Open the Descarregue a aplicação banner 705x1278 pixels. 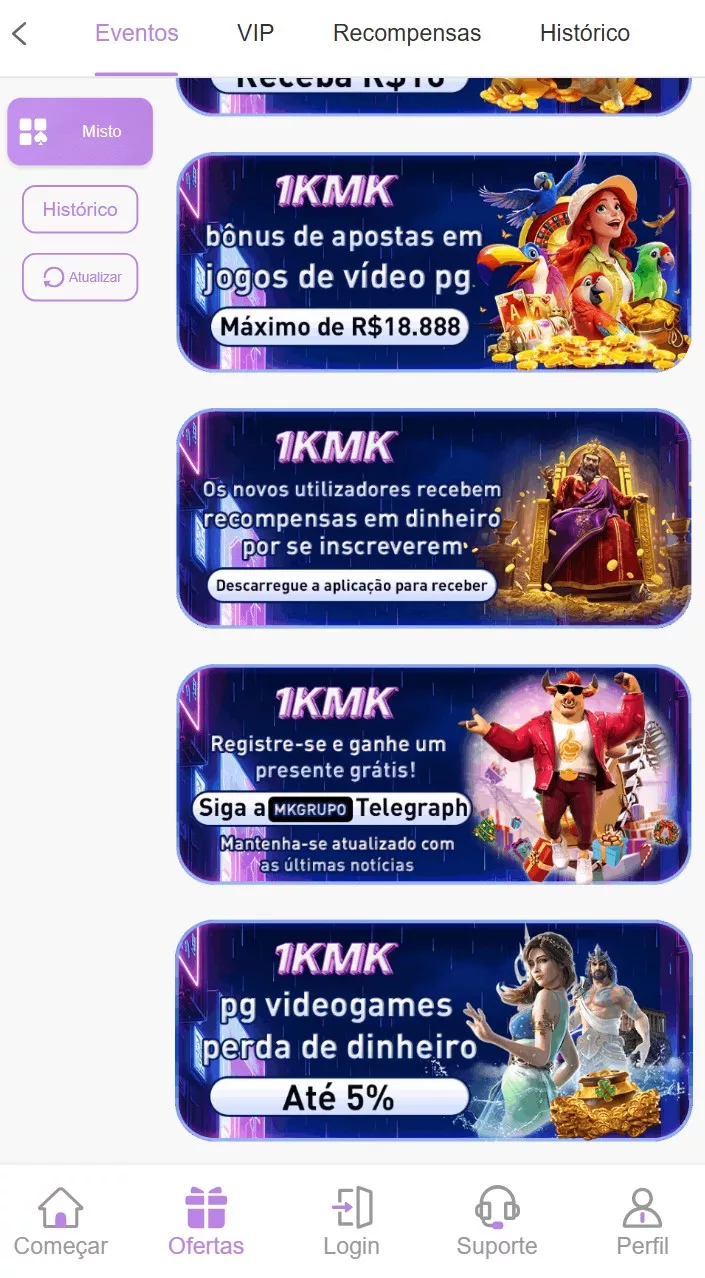coord(433,518)
